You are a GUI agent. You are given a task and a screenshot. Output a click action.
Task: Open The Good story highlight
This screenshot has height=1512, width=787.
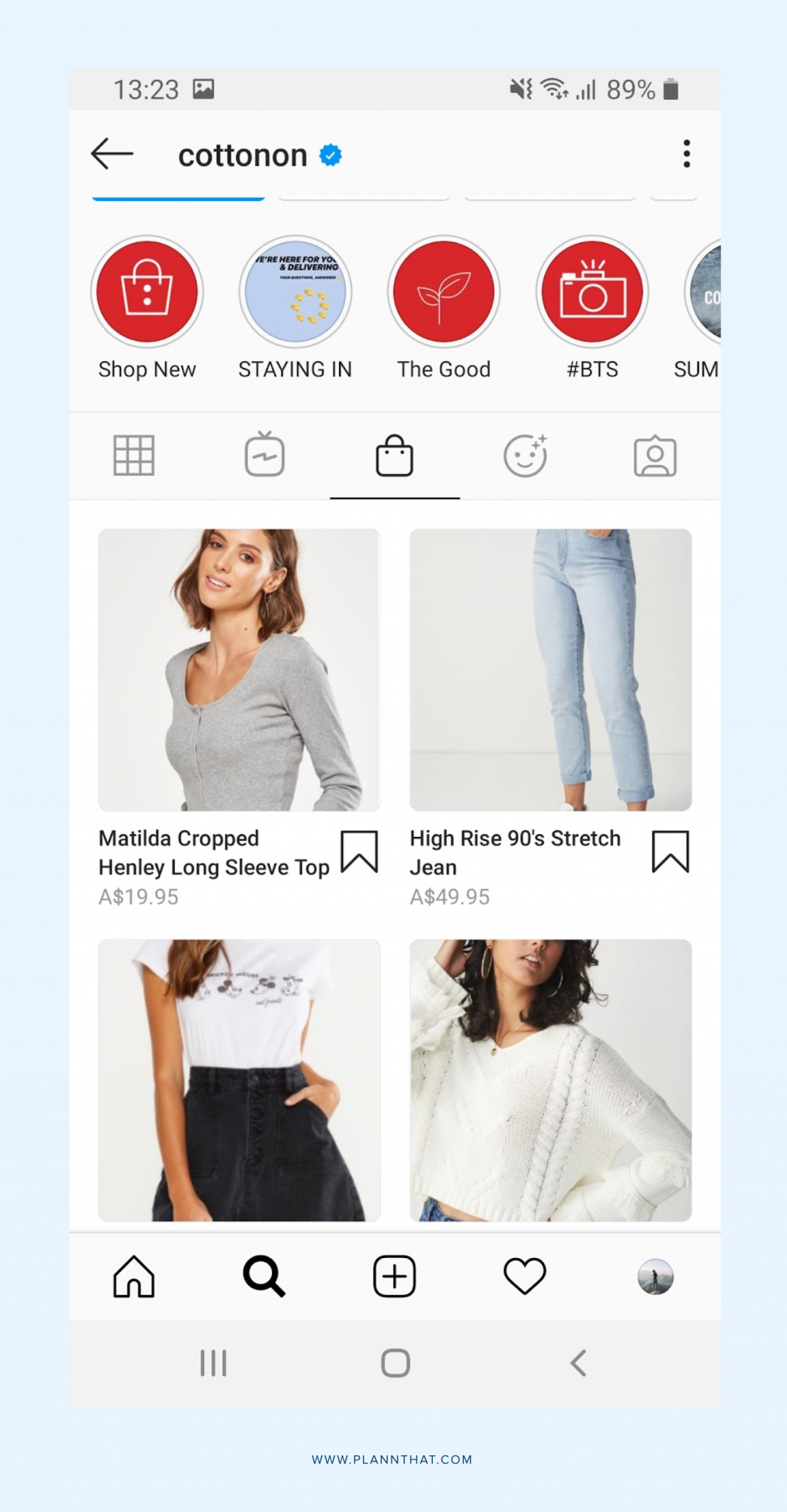point(444,293)
